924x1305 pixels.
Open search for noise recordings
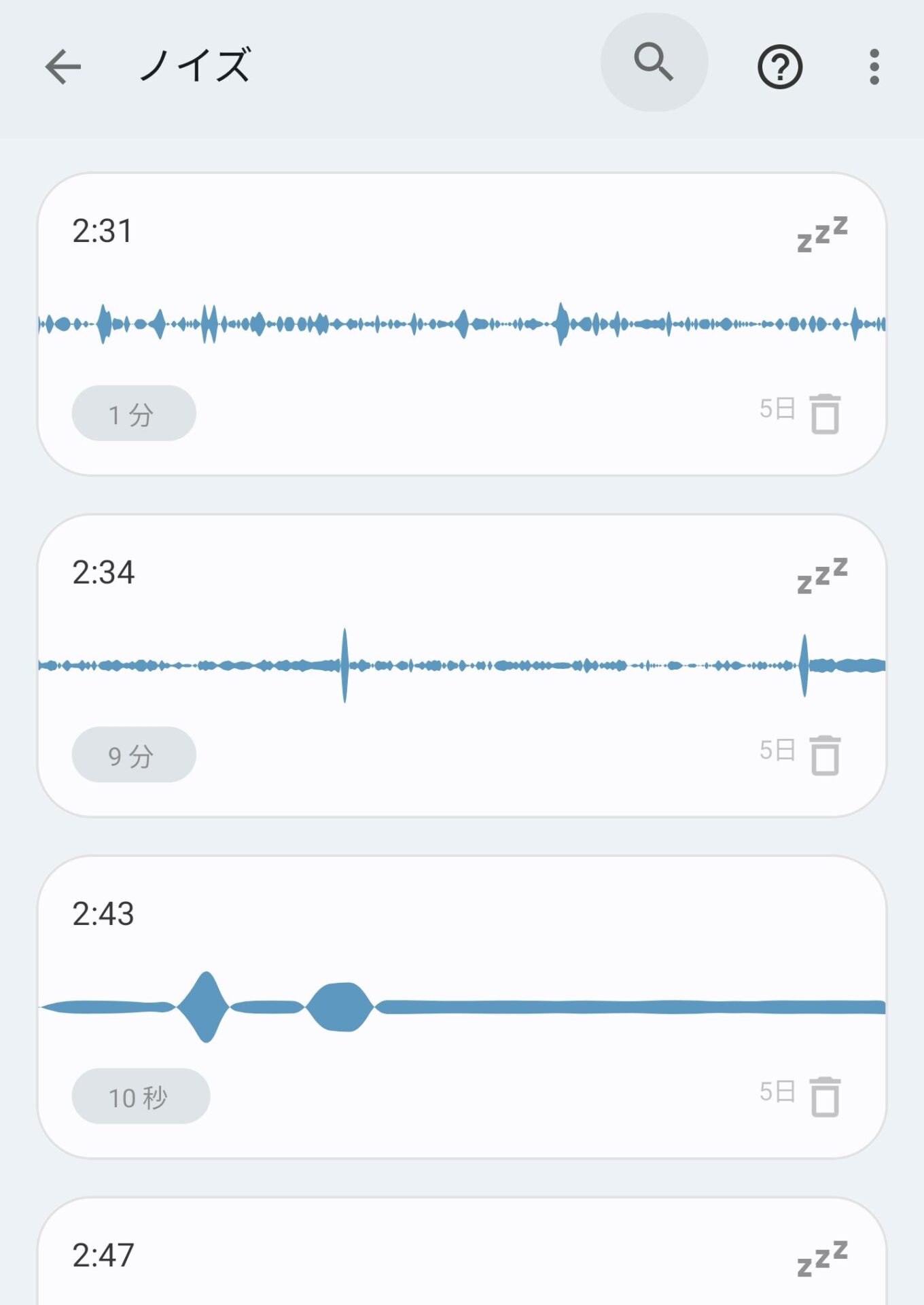pos(654,63)
